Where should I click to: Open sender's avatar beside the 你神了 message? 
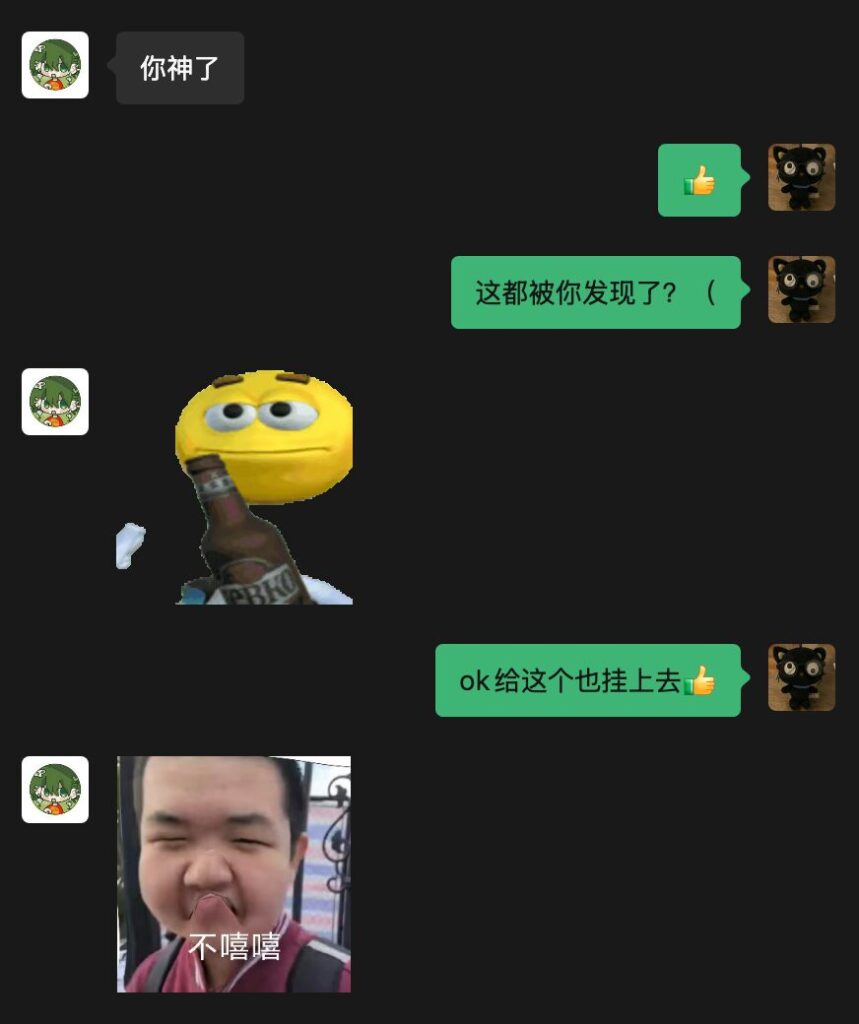coord(55,65)
